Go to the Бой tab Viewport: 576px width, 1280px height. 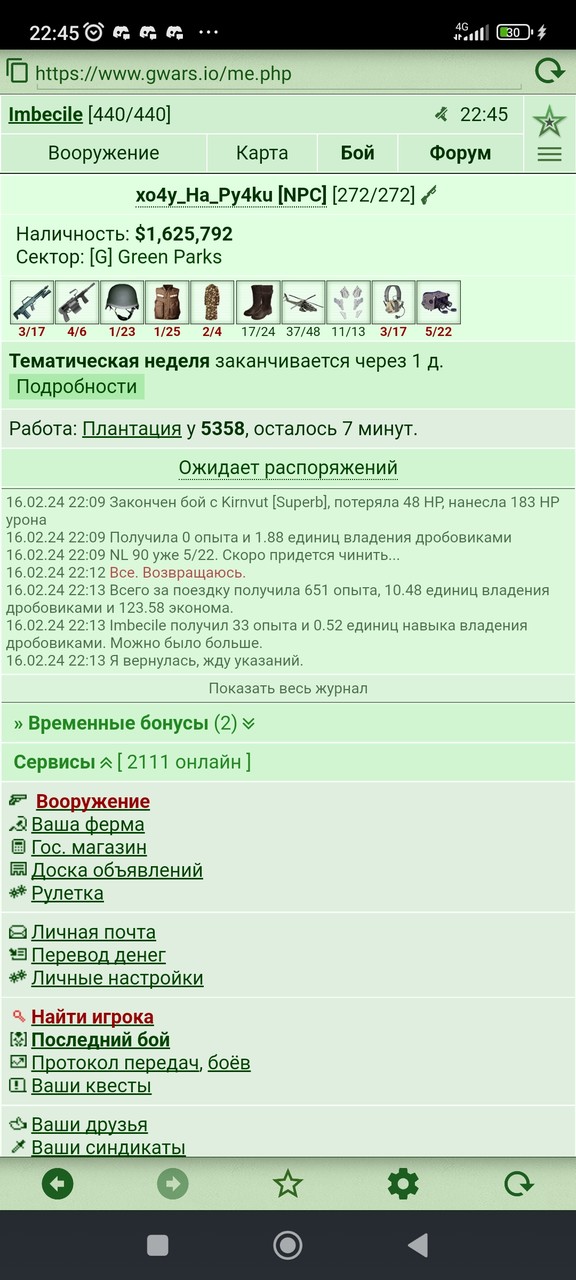[x=357, y=153]
